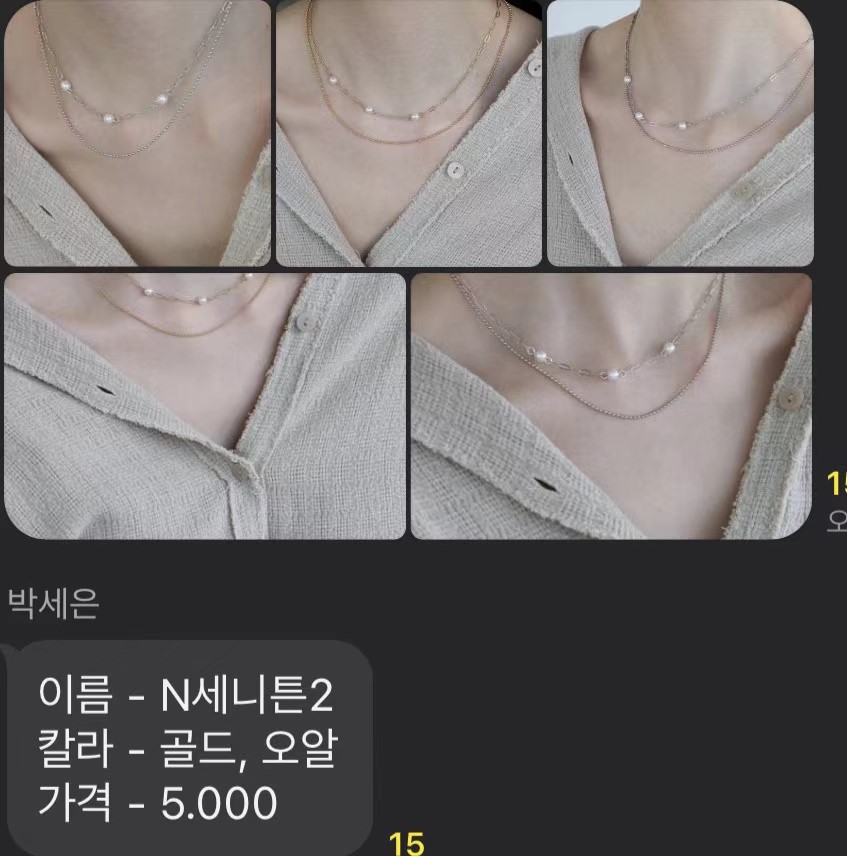The image size is (847, 856).
Task: Open the wide photo showing the shirt's button placket
Action: tap(205, 405)
